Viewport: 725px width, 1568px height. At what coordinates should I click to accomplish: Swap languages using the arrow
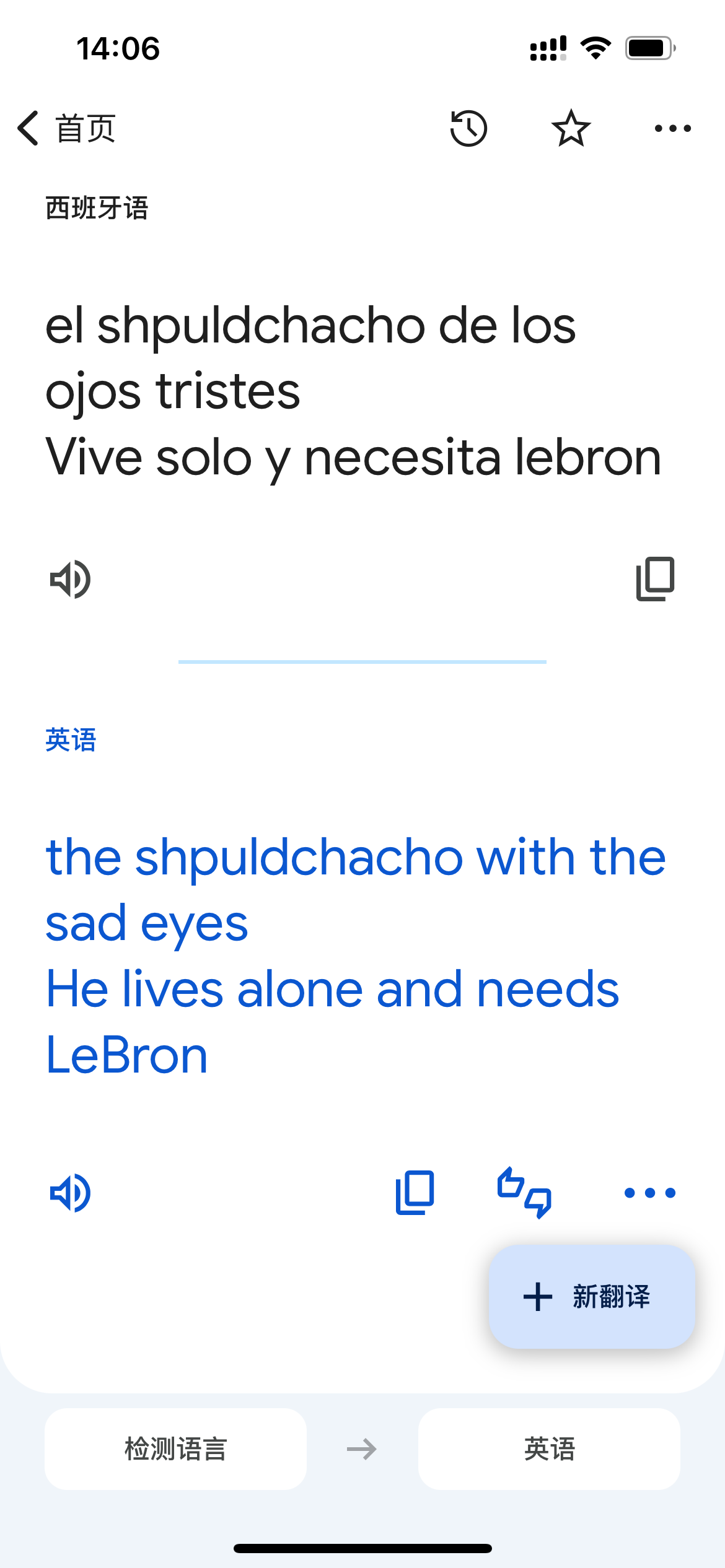point(362,1449)
